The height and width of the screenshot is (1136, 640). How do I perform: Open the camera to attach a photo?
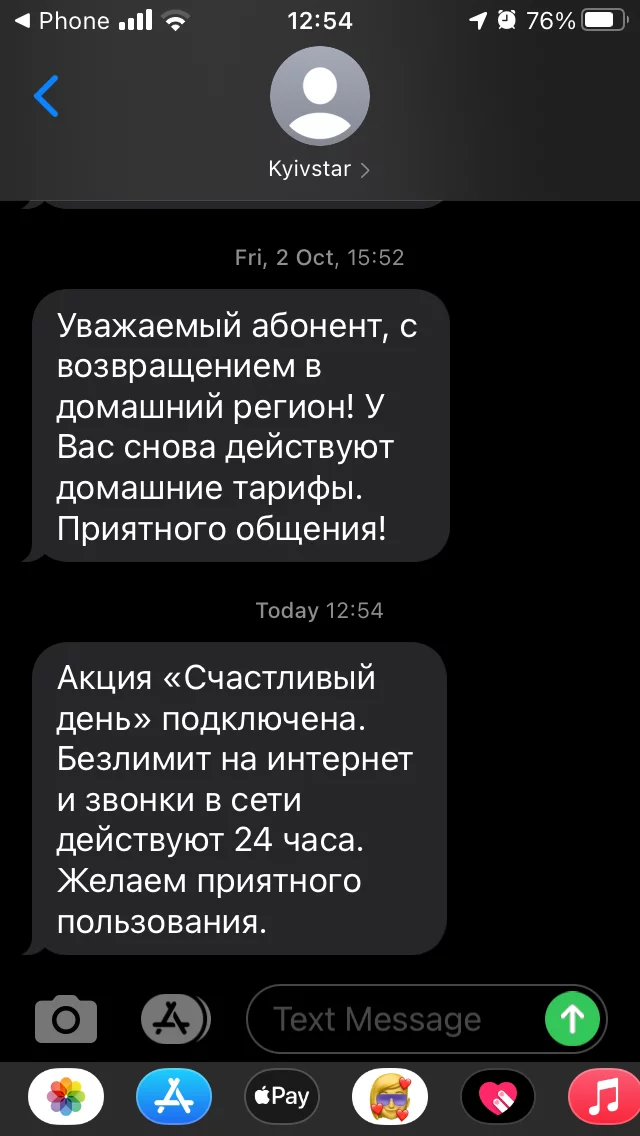click(66, 1019)
